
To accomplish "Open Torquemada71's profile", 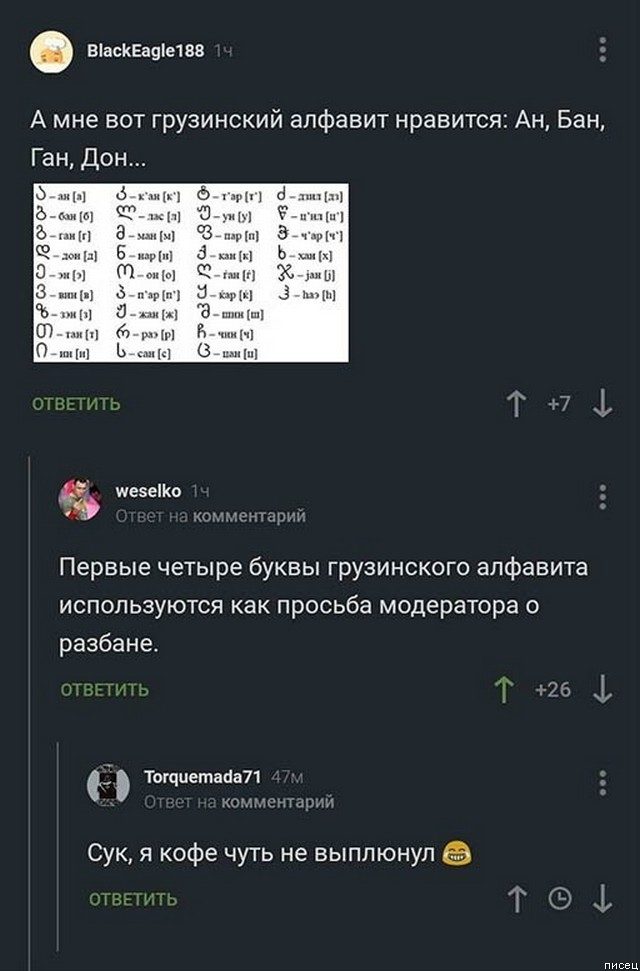I will pos(203,778).
